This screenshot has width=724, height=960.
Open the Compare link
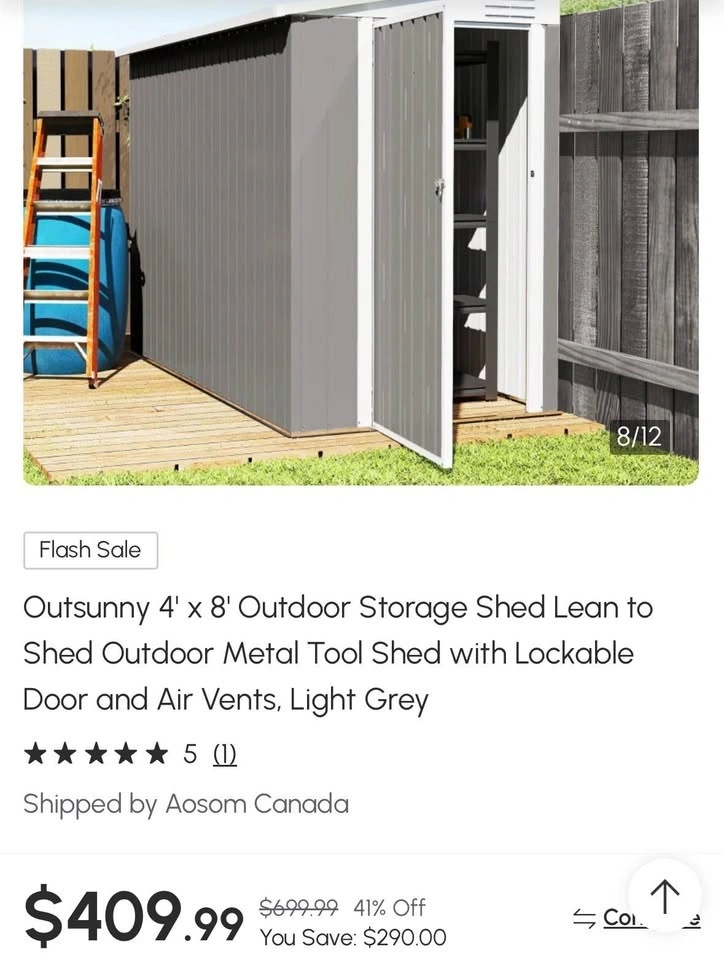(612, 918)
